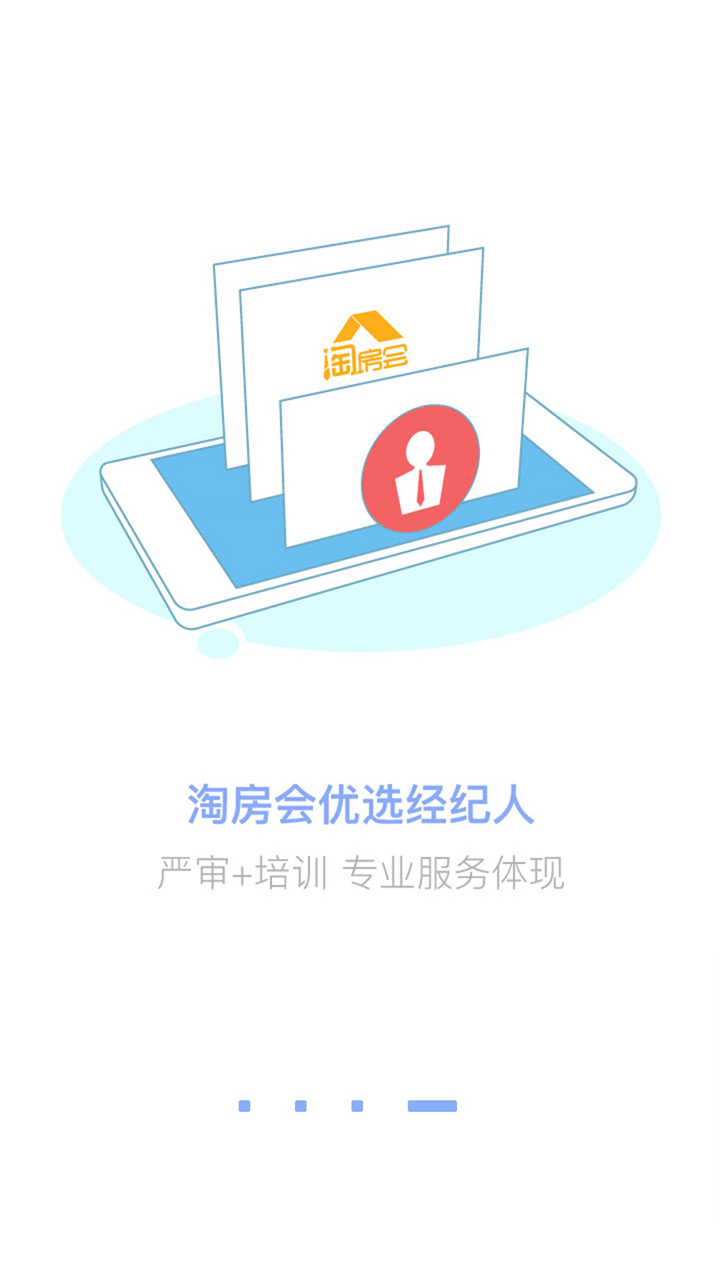
Task: Select the second page indicator dot
Action: 301,1106
